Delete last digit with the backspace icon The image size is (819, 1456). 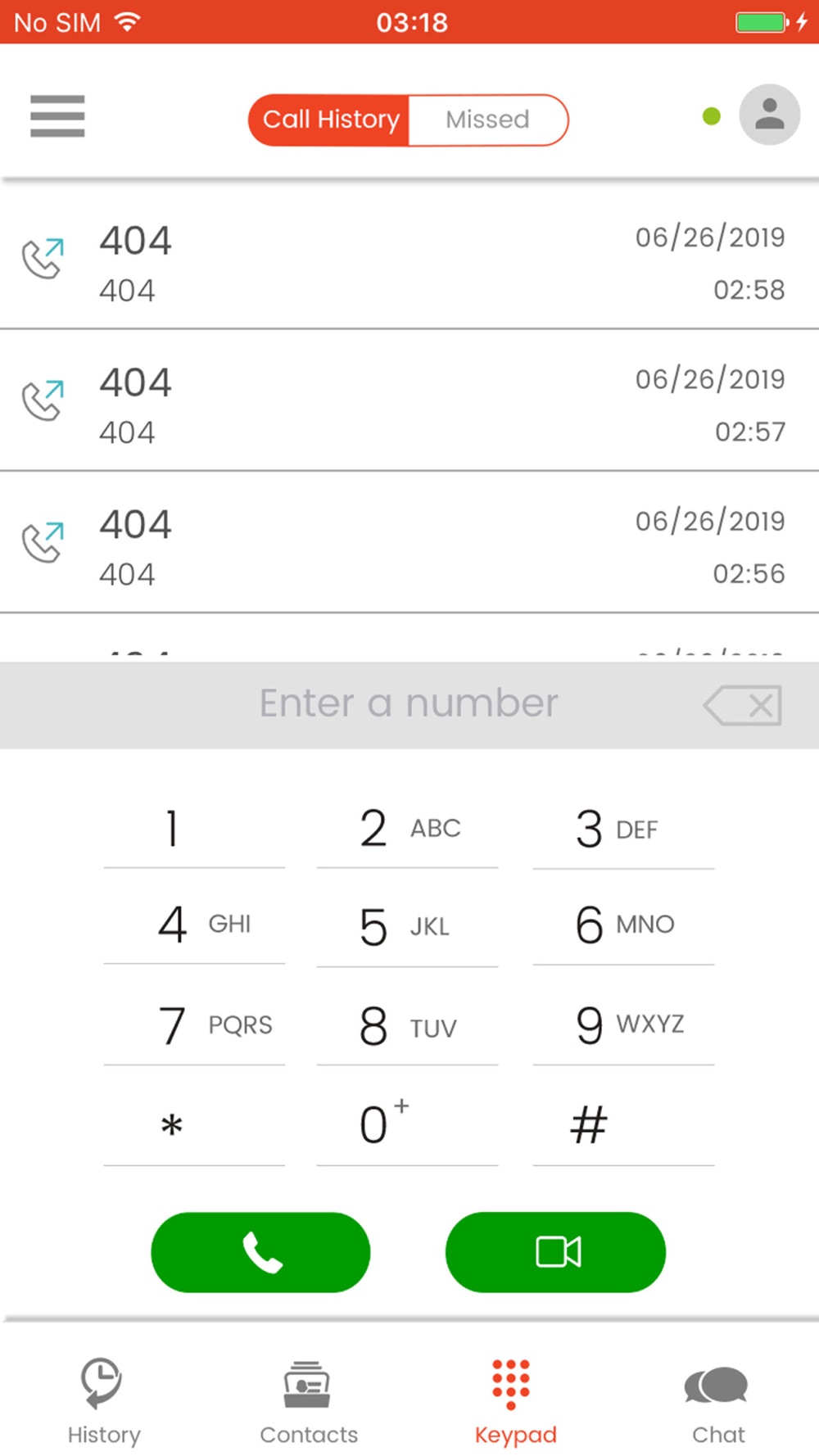[x=743, y=705]
